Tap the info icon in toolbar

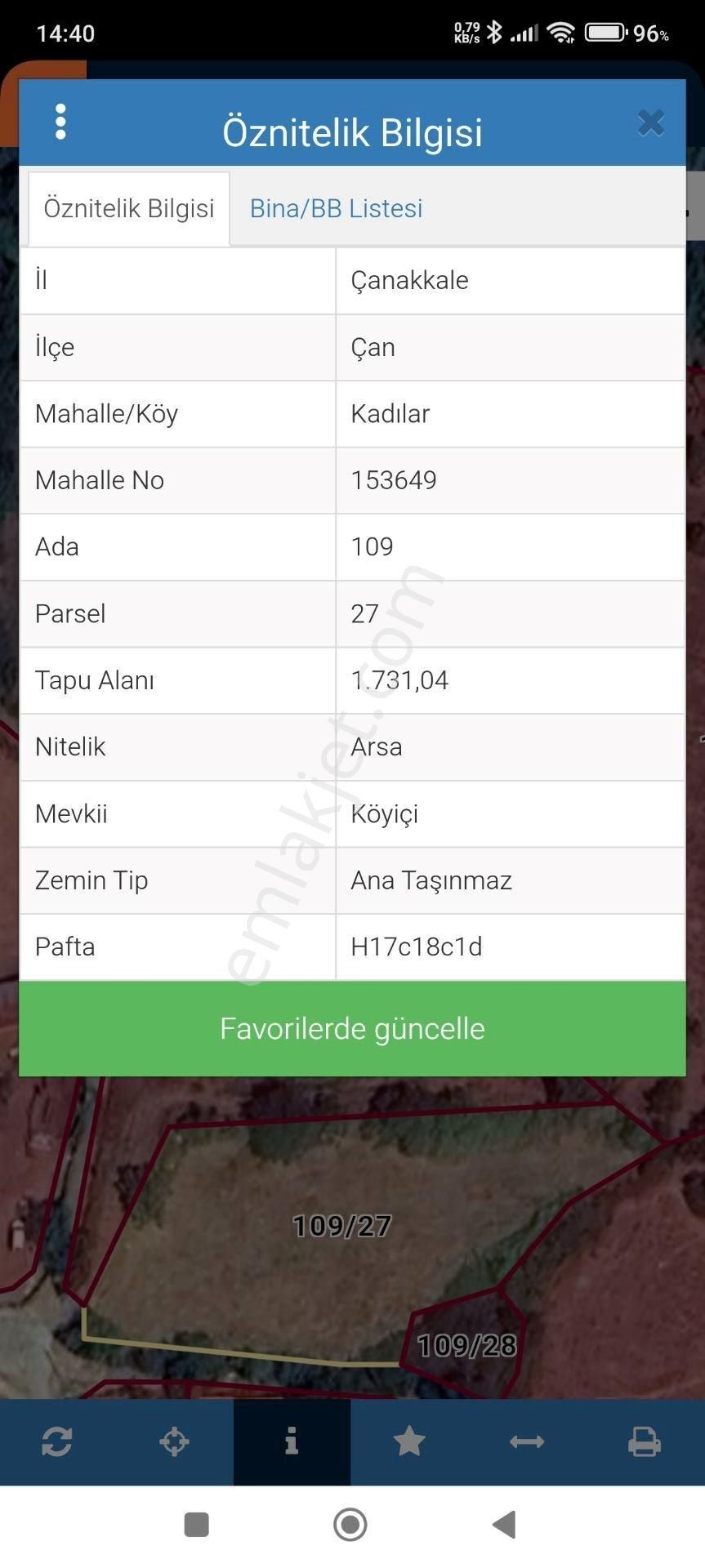click(292, 1441)
